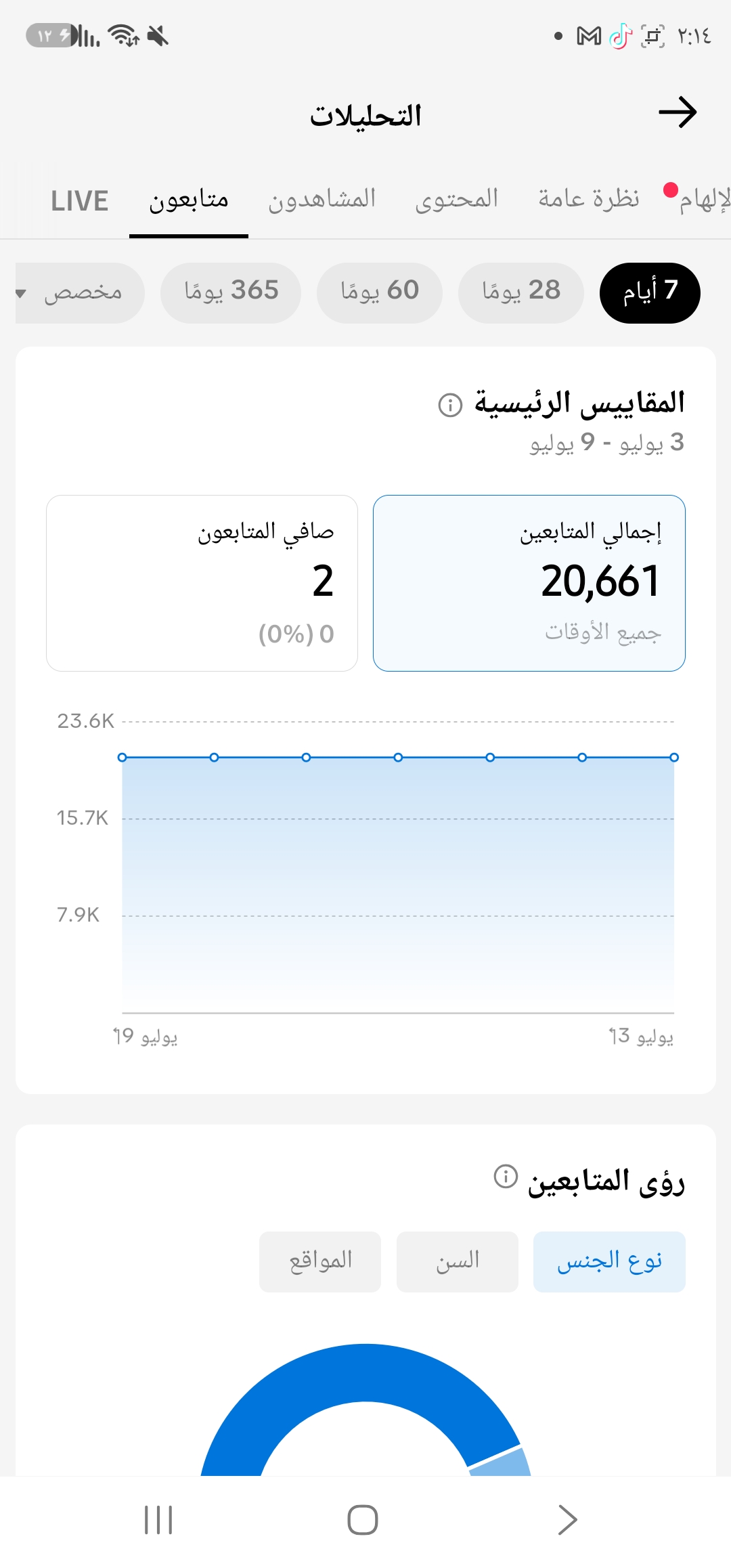Screen dimensions: 731x1568
Task: Tap the info icon beside المقاييس الرئيسية
Action: 450,405
